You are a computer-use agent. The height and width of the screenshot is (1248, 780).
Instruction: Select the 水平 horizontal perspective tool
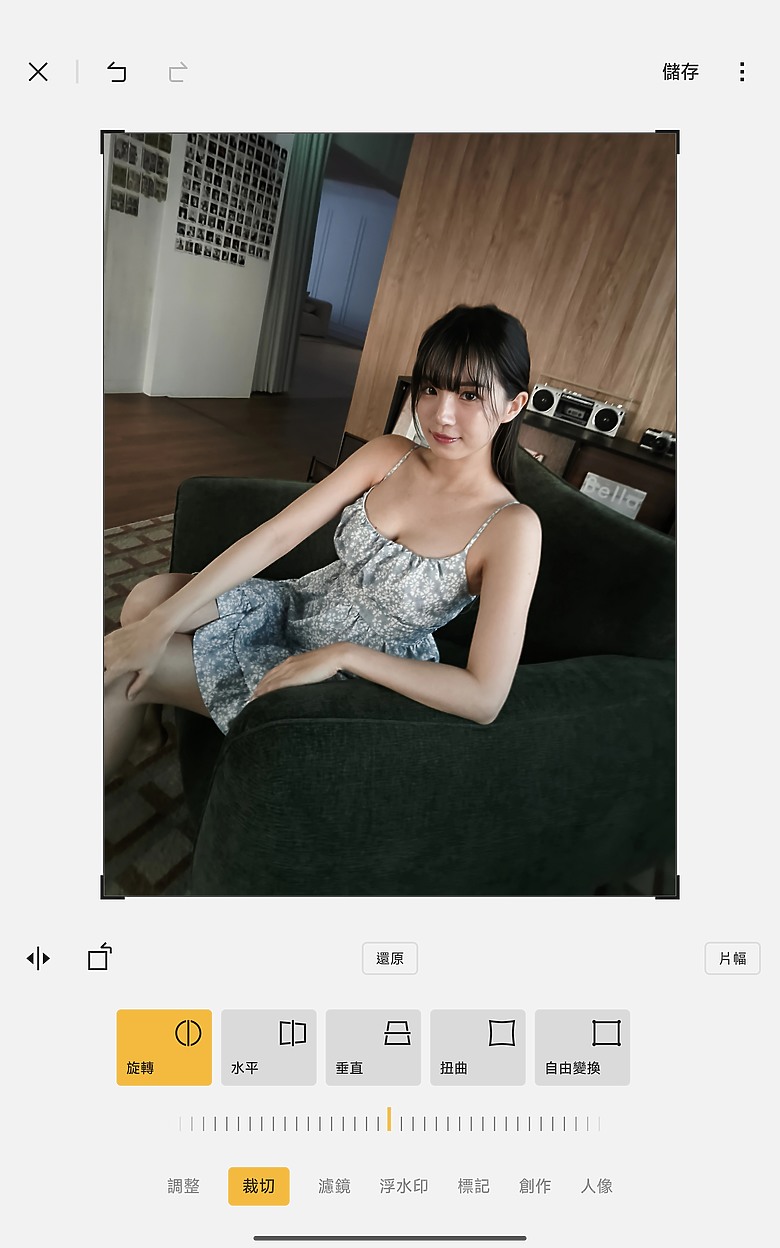click(x=268, y=1047)
